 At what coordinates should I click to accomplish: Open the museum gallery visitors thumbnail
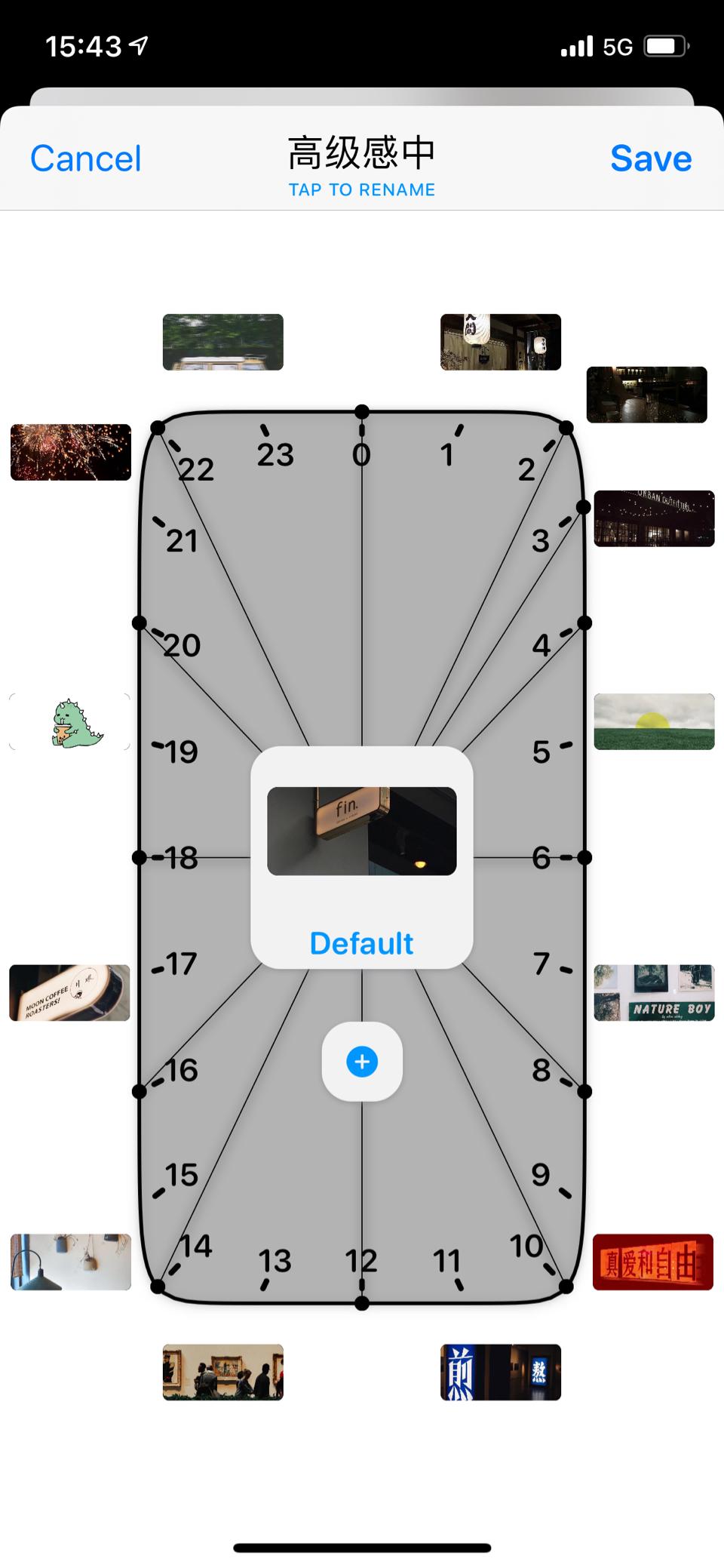223,1372
